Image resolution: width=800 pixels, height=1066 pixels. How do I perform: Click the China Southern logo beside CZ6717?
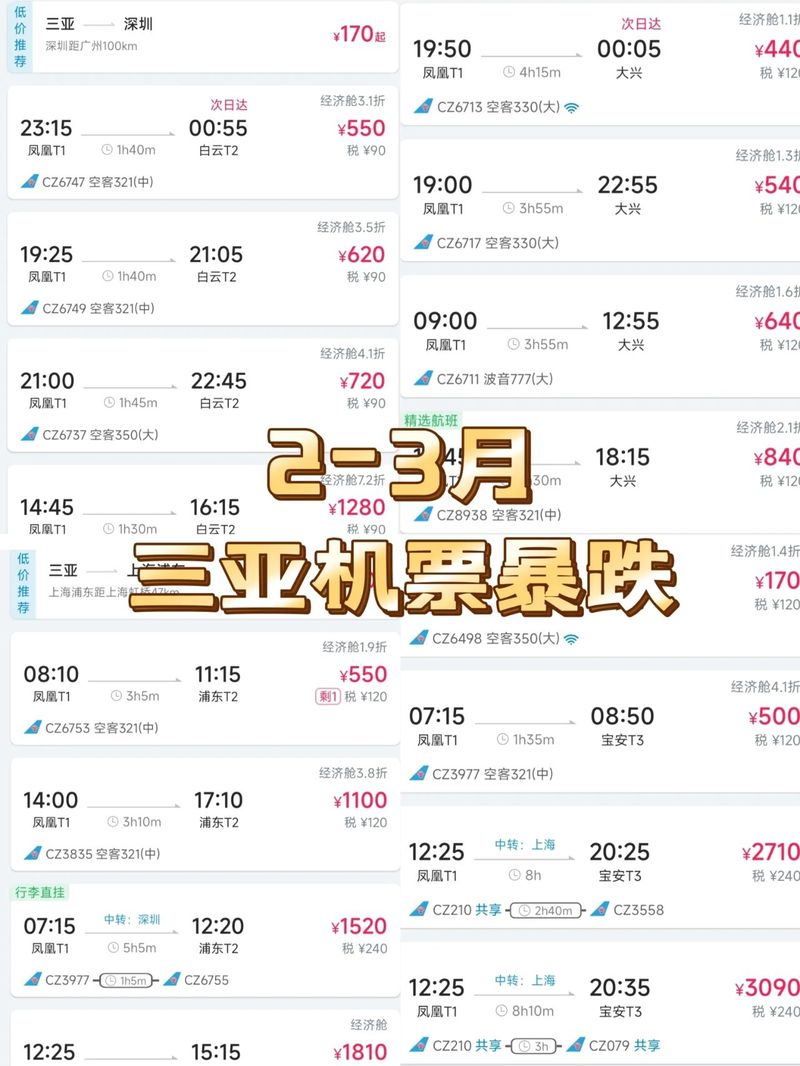coord(424,242)
